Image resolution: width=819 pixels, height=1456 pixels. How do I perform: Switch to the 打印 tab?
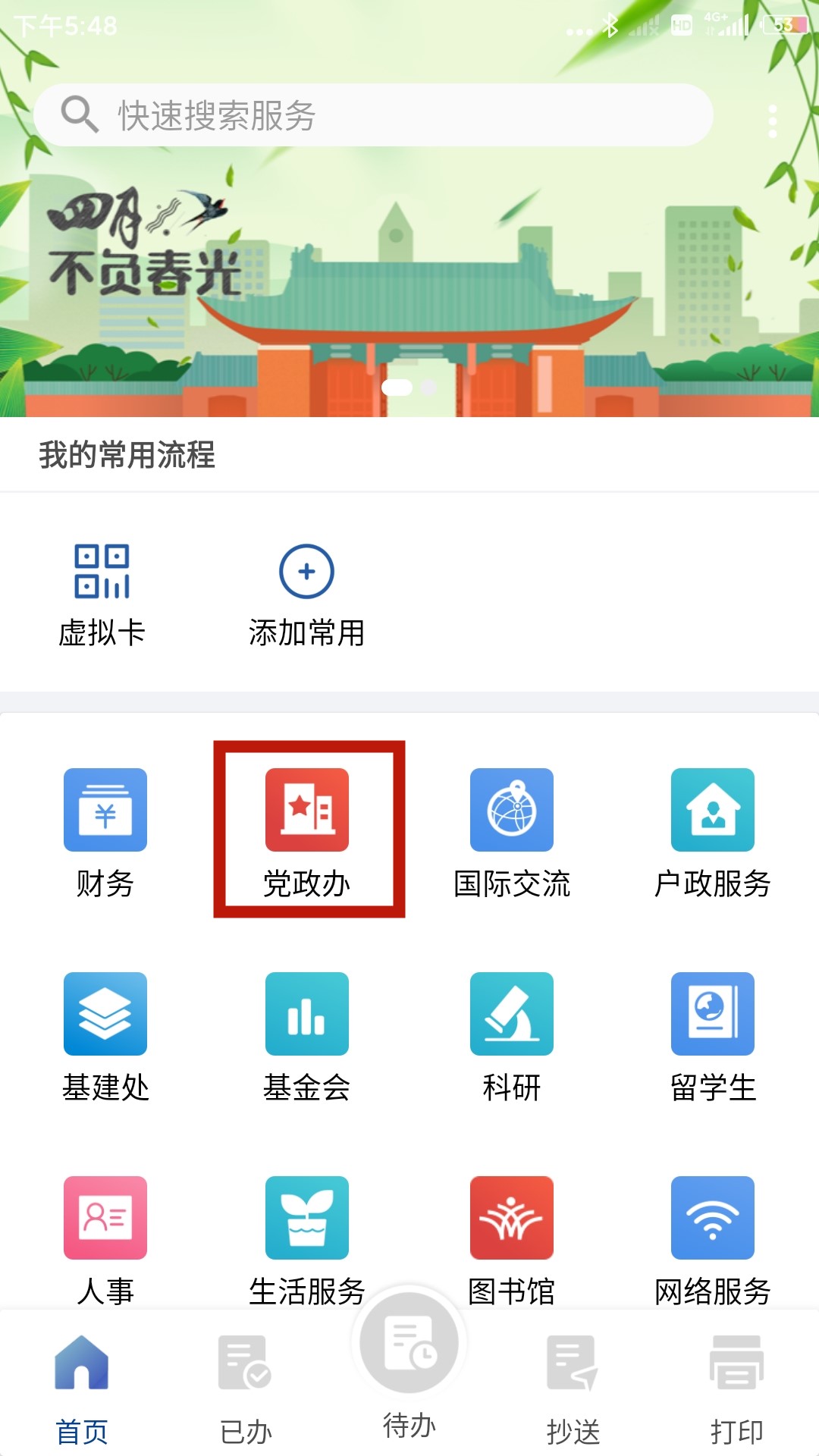pos(736,1388)
